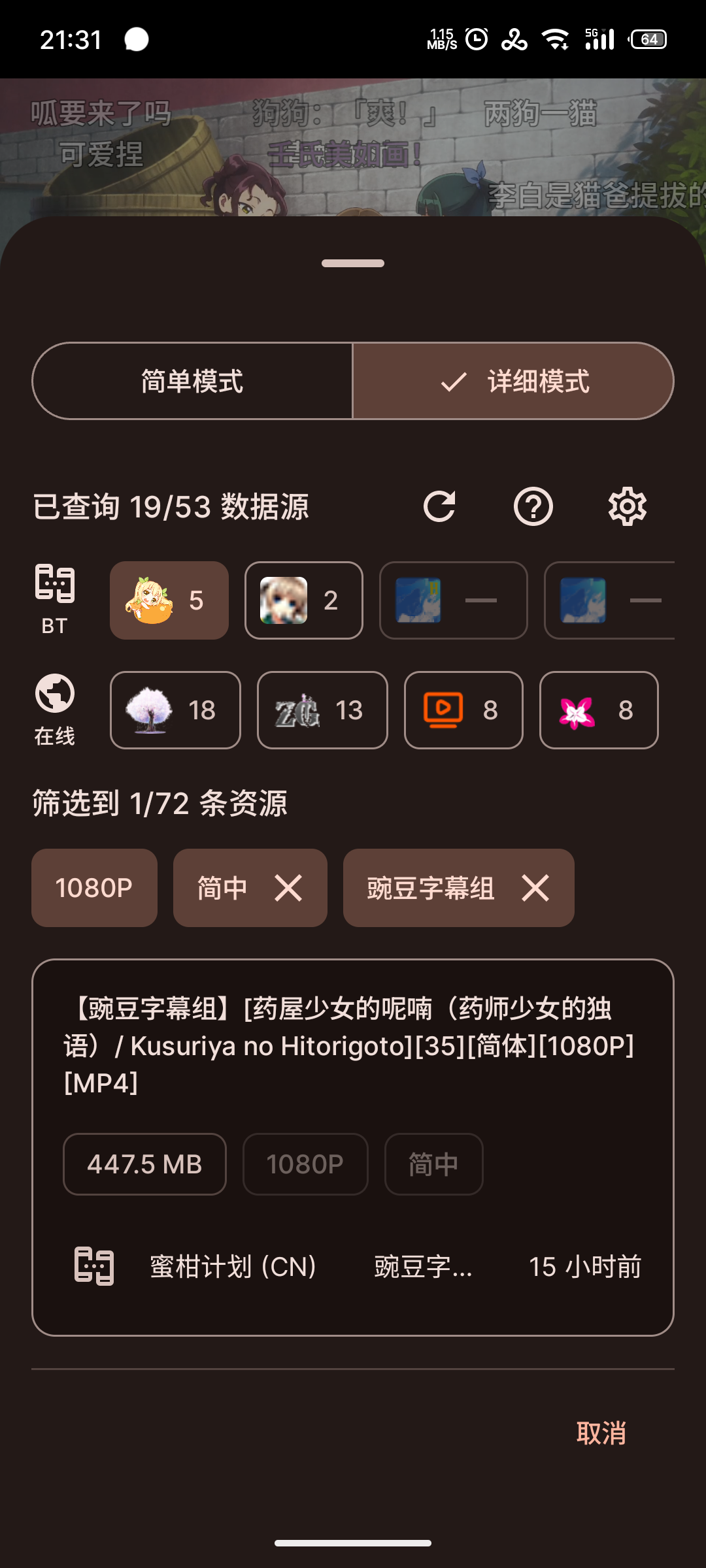Choose the ZG online source with 13 results
Viewport: 706px width, 1568px height.
(x=322, y=710)
